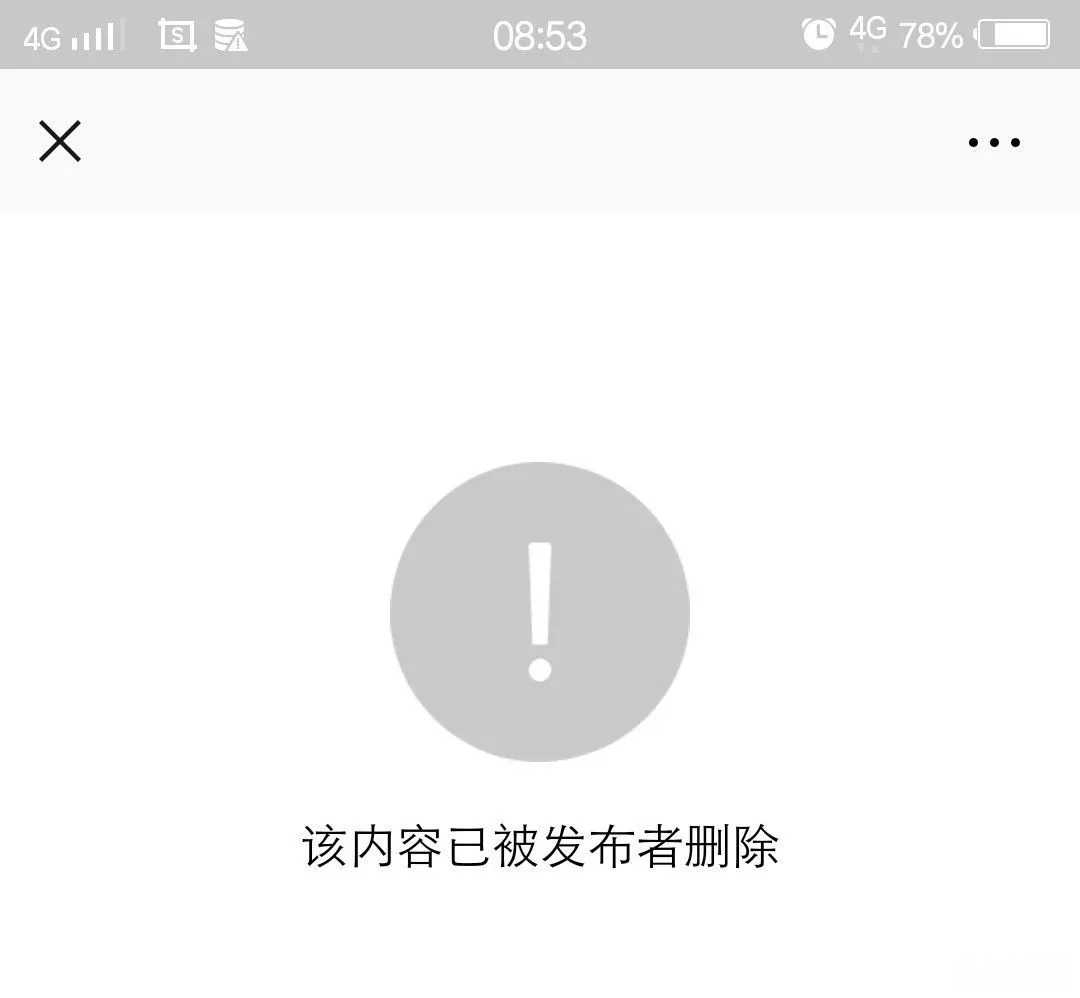Close the deleted content page
1080x998 pixels.
[x=60, y=141]
